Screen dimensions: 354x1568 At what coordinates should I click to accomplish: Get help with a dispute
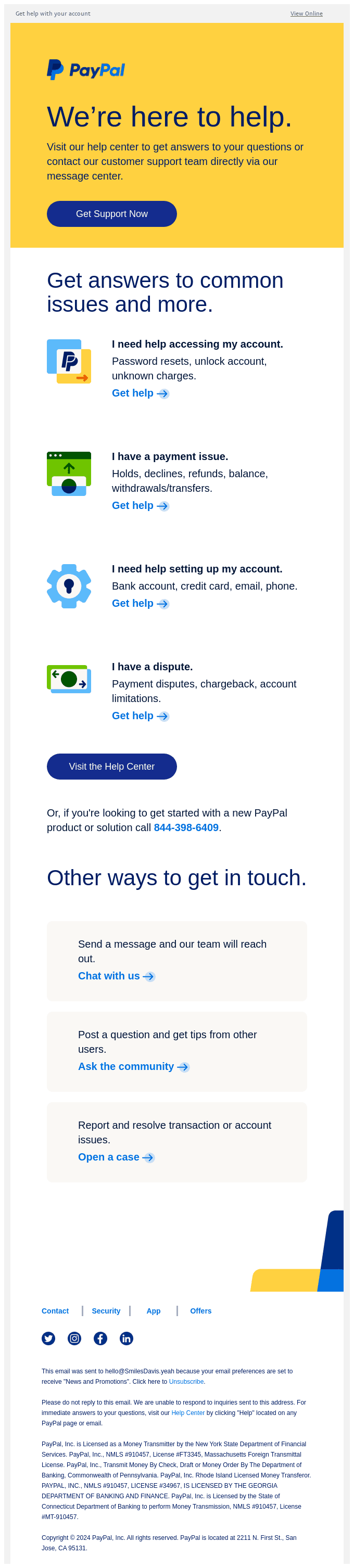(x=140, y=717)
